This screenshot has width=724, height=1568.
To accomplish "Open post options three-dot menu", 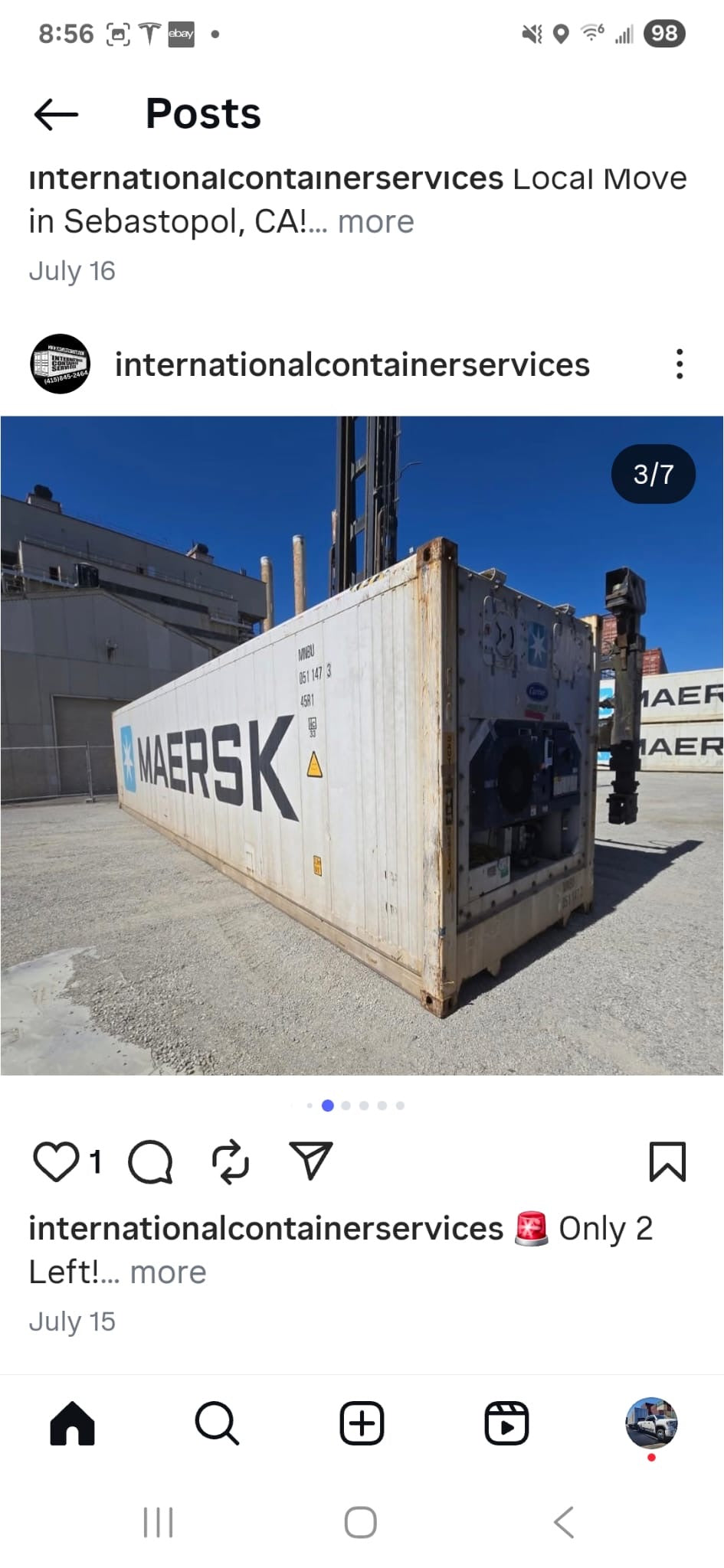I will point(679,364).
